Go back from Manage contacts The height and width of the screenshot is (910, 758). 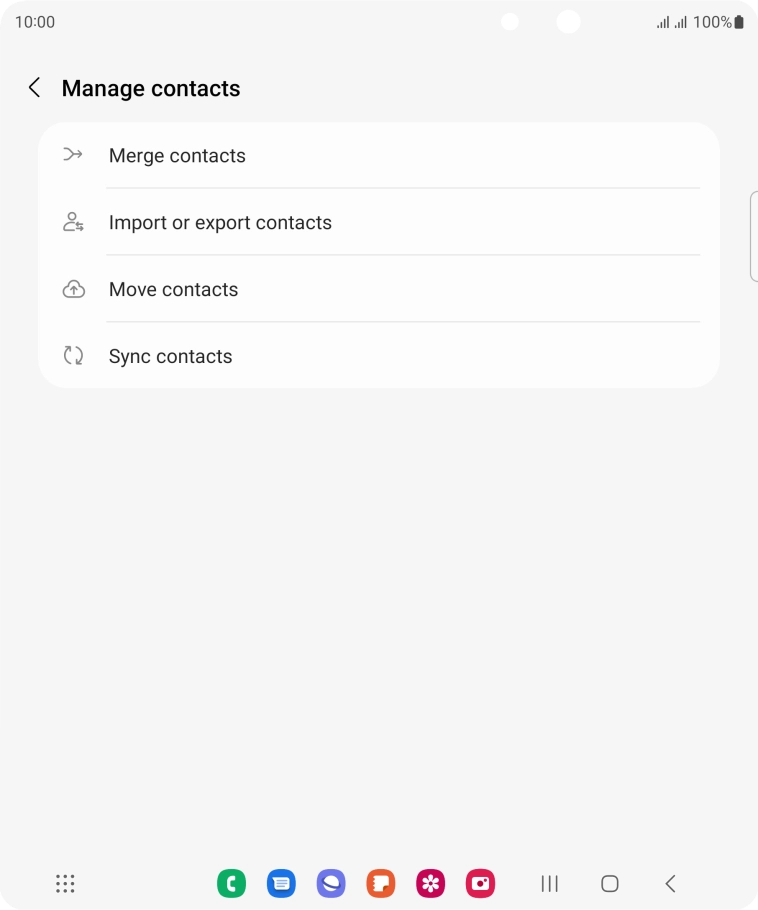tap(34, 88)
